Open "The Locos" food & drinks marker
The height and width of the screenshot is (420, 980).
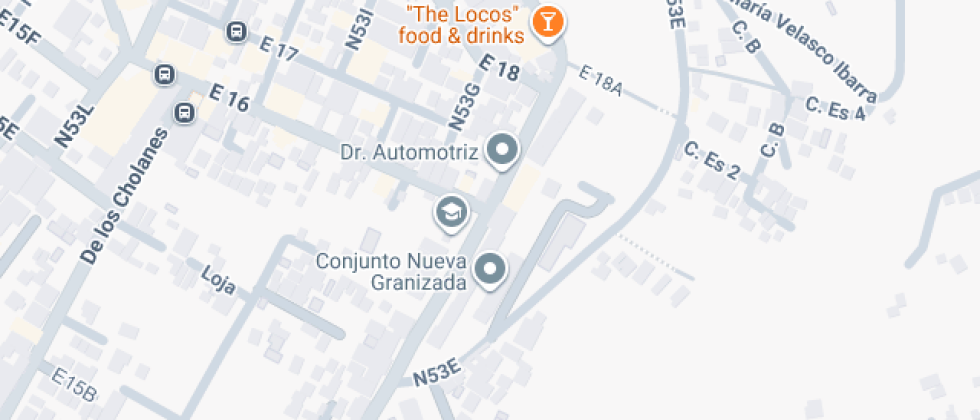tap(547, 22)
